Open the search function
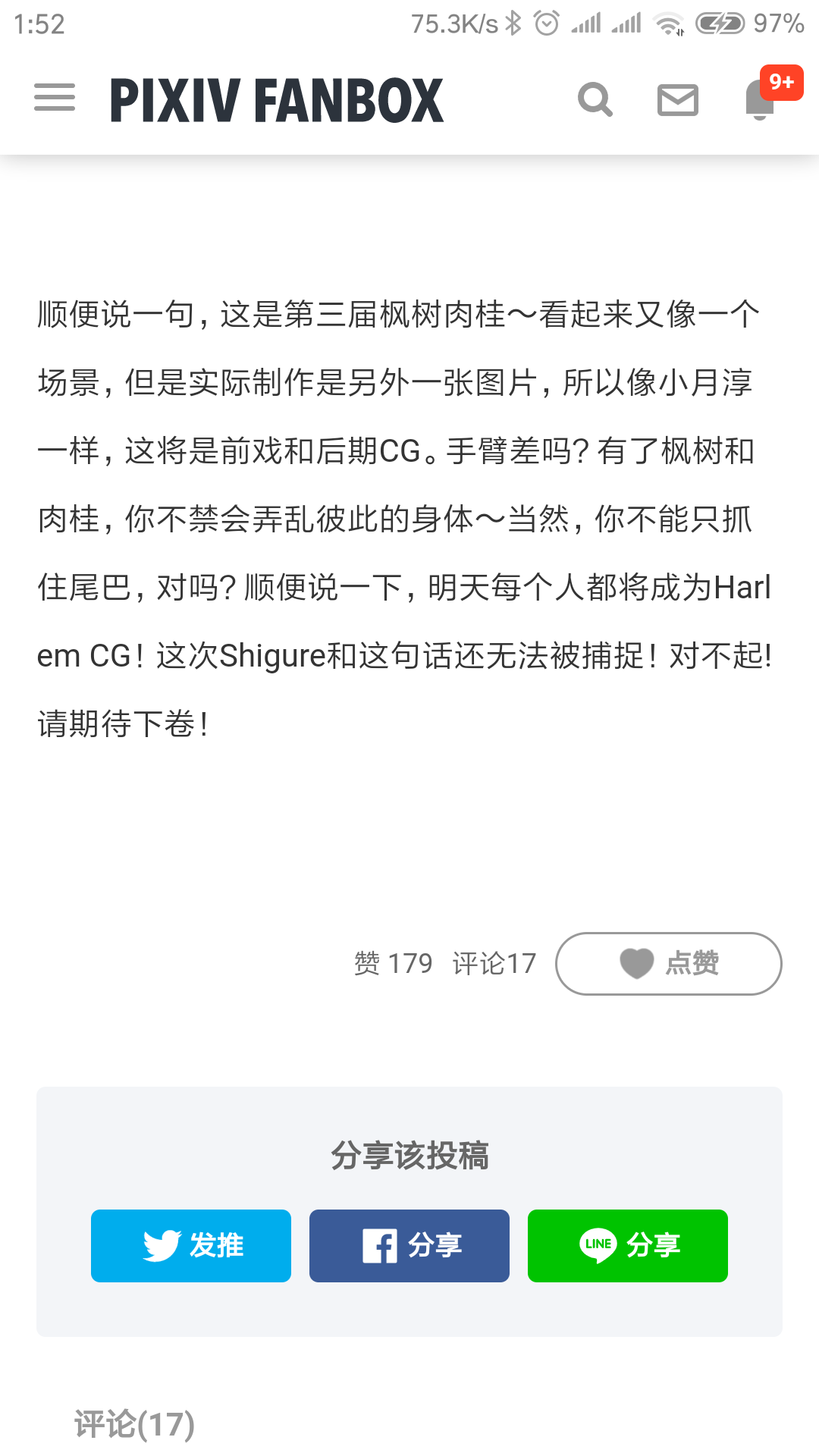 [x=595, y=99]
